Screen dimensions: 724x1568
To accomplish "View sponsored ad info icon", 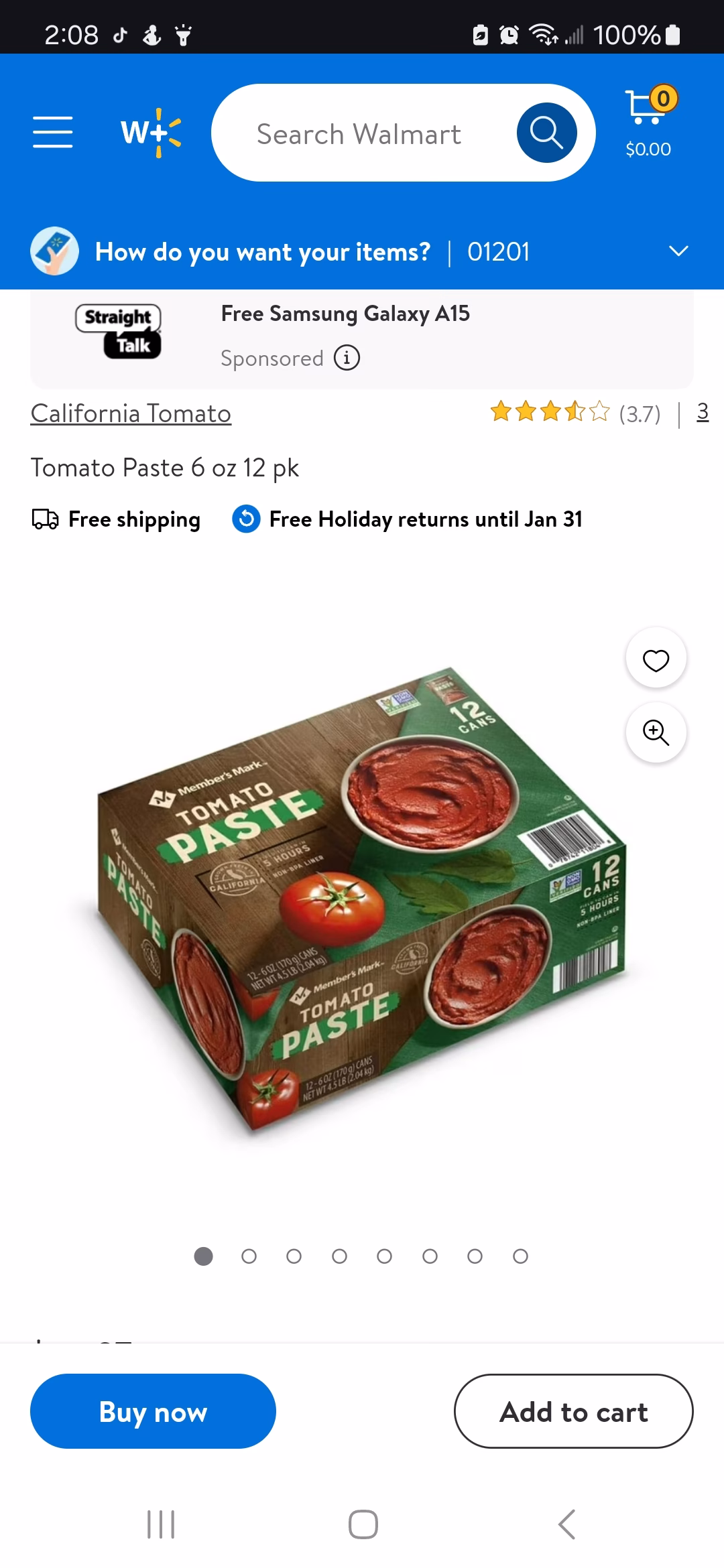I will point(347,358).
